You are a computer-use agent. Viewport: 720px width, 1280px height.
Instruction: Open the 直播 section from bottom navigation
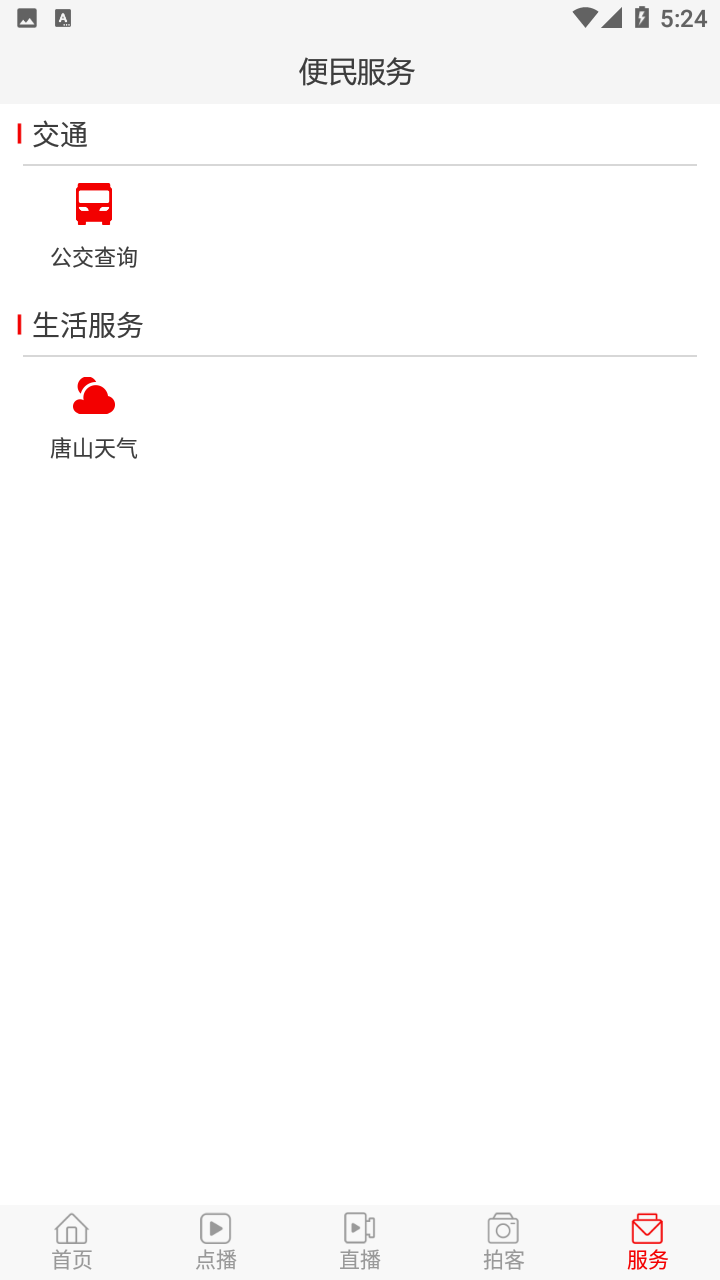[359, 1241]
